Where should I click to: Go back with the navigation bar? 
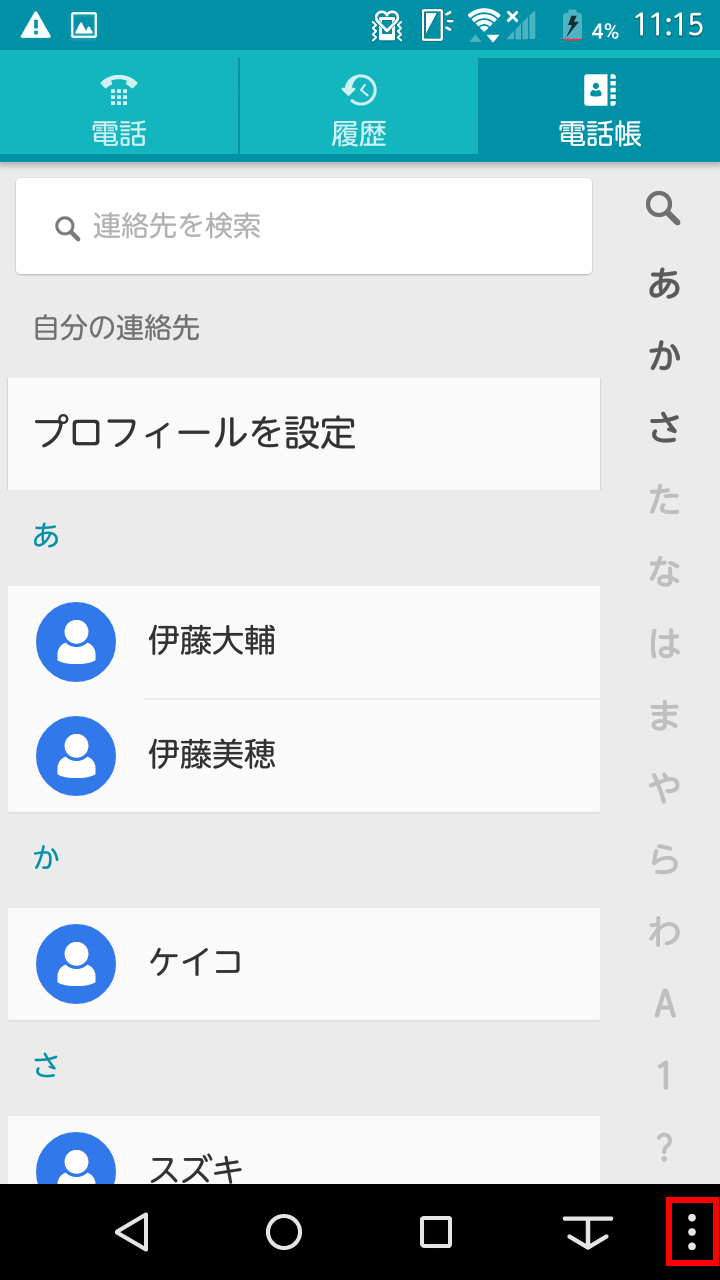pyautogui.click(x=132, y=1232)
